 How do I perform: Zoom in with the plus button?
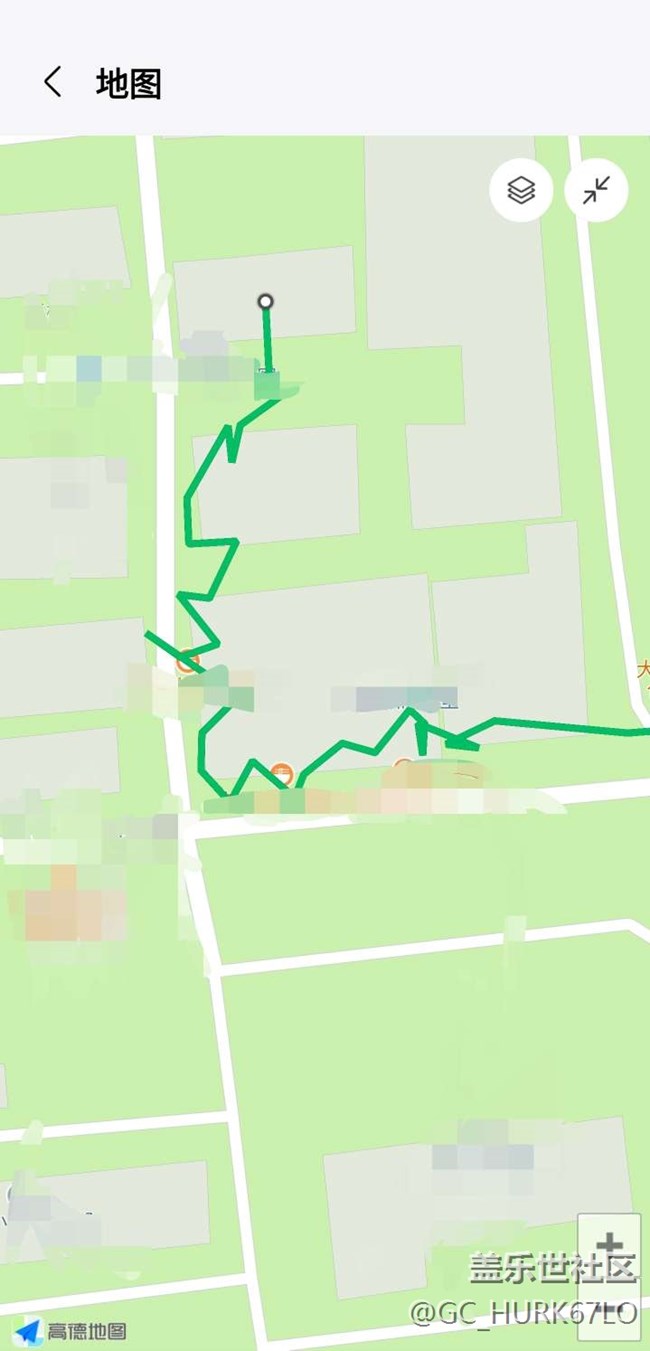(x=609, y=1245)
